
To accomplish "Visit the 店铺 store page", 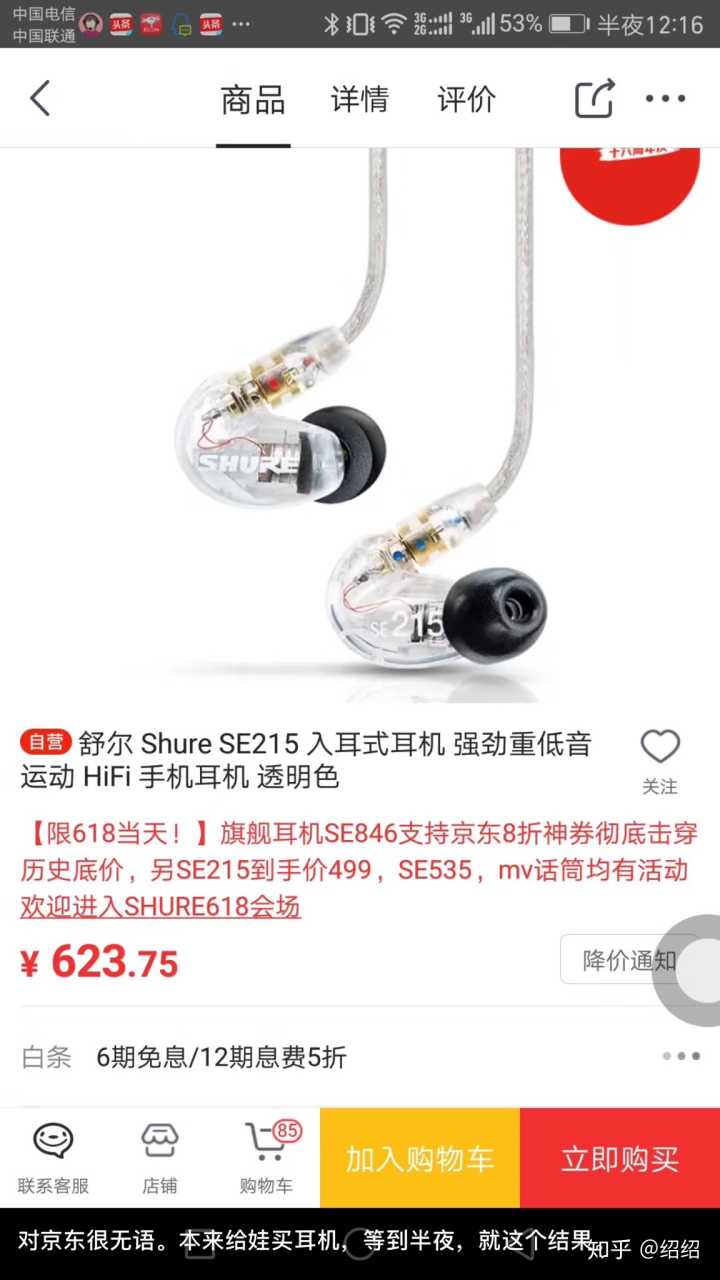I will coord(159,1157).
